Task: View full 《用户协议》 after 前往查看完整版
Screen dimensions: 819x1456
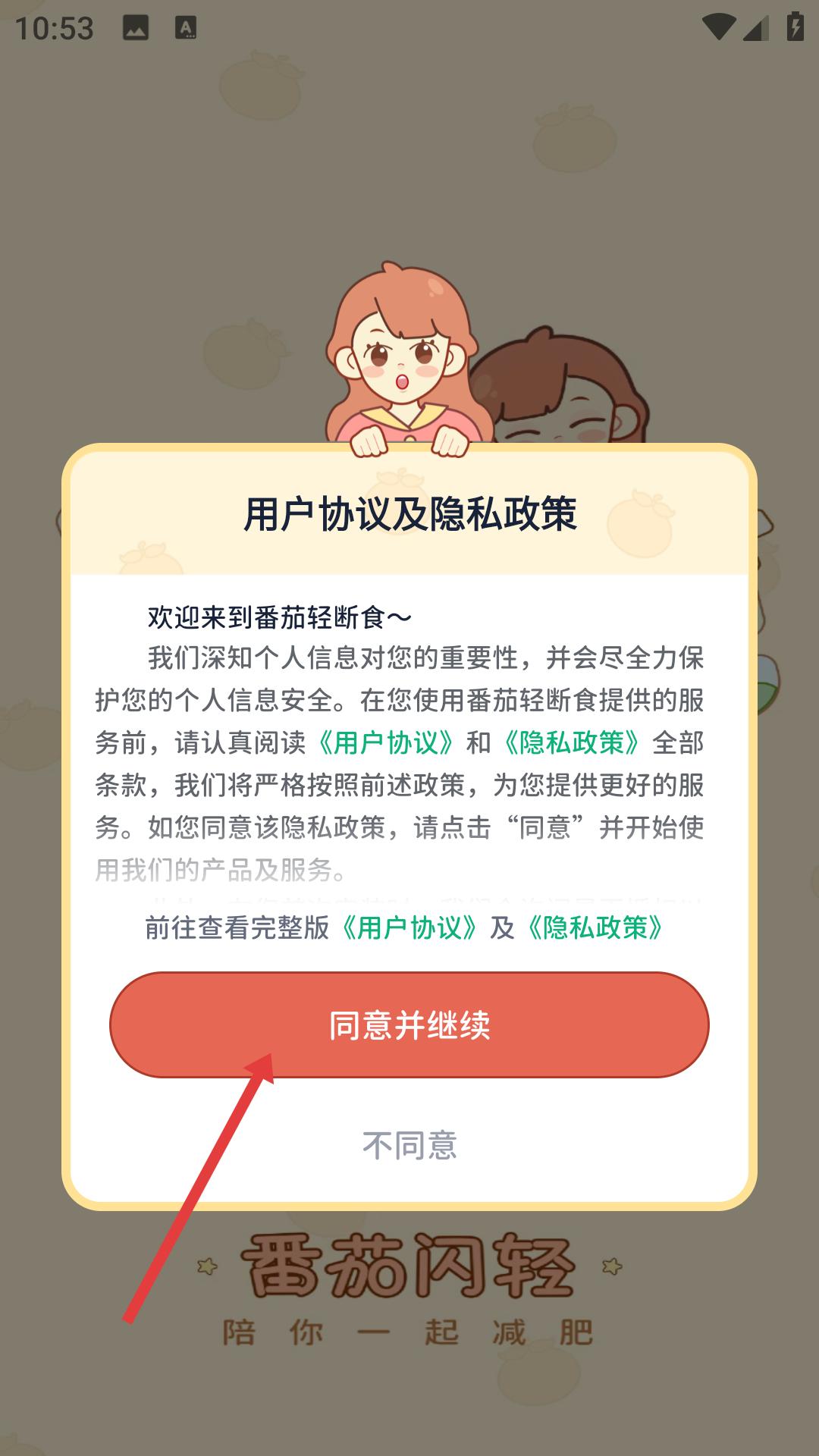Action: (409, 927)
